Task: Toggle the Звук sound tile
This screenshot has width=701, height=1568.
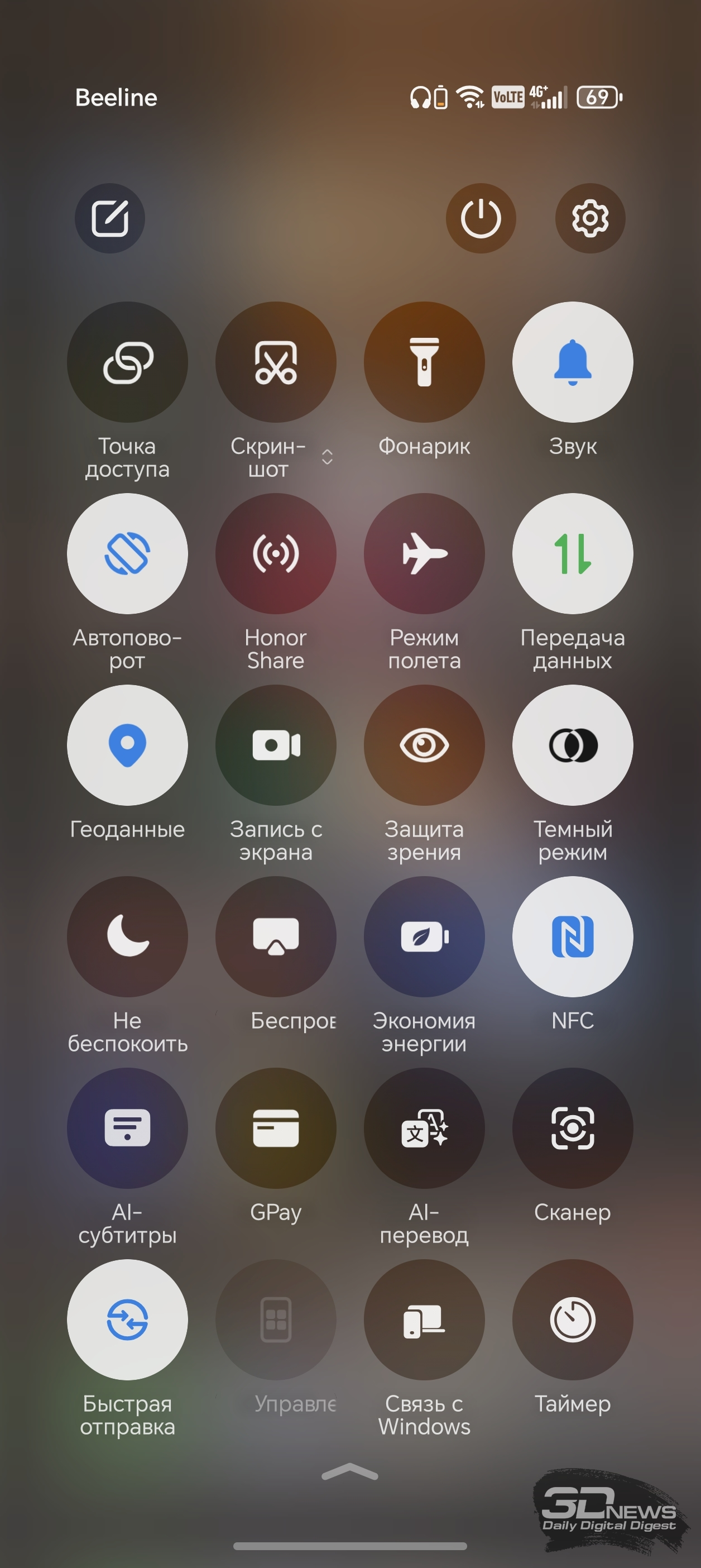Action: [x=573, y=362]
